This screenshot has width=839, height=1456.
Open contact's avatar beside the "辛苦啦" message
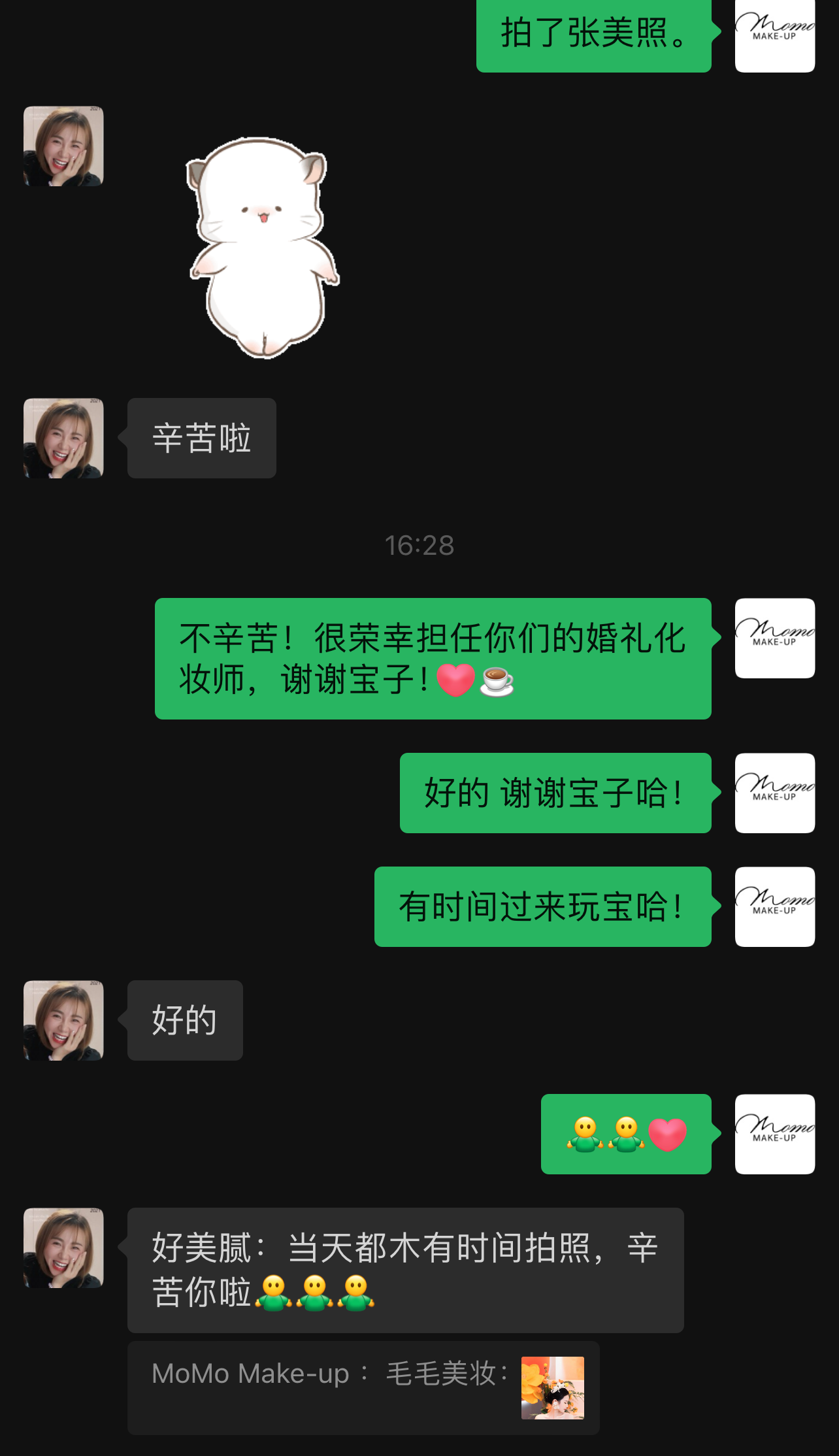[x=63, y=438]
